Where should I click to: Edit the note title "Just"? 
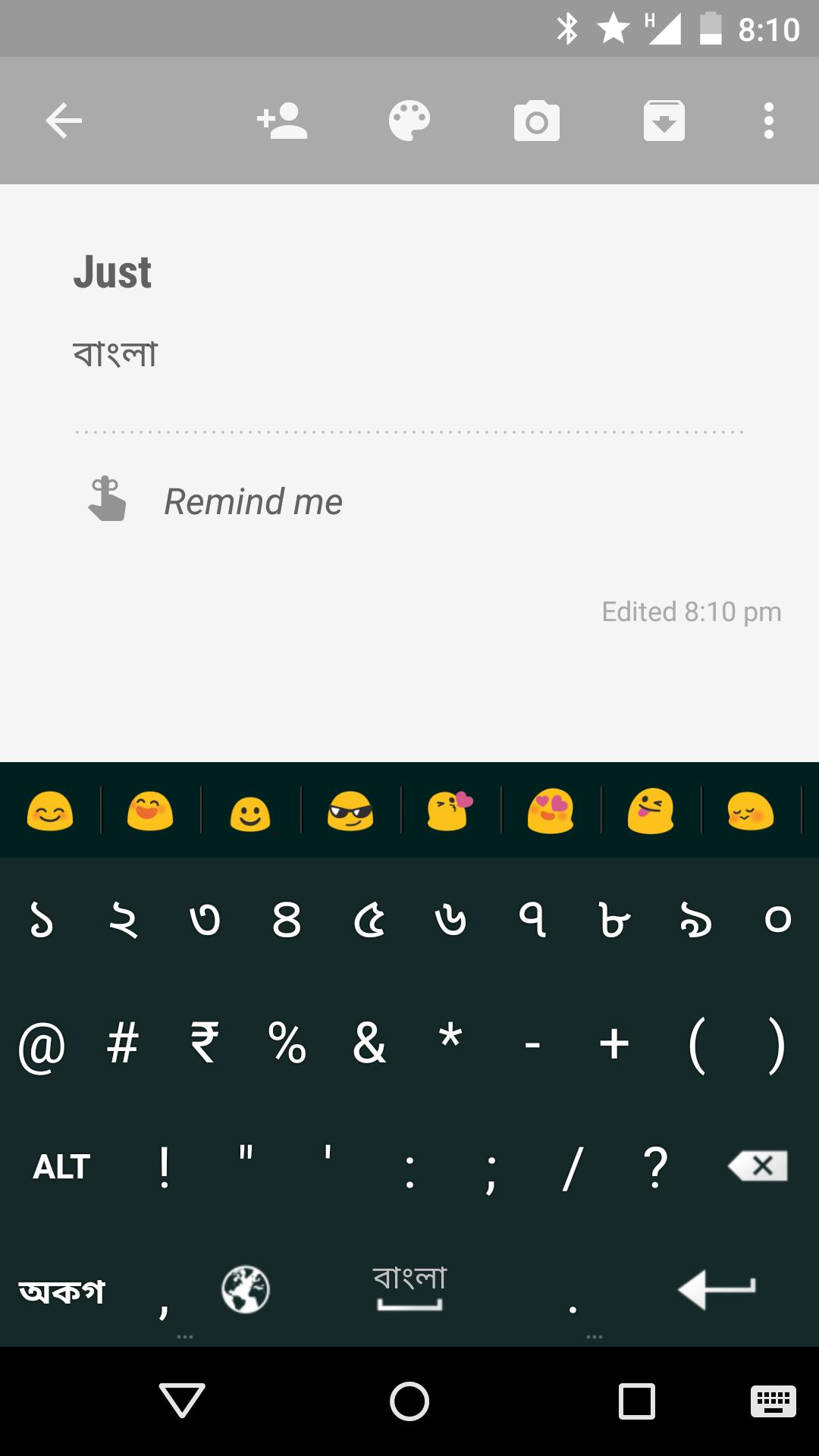pos(112,272)
